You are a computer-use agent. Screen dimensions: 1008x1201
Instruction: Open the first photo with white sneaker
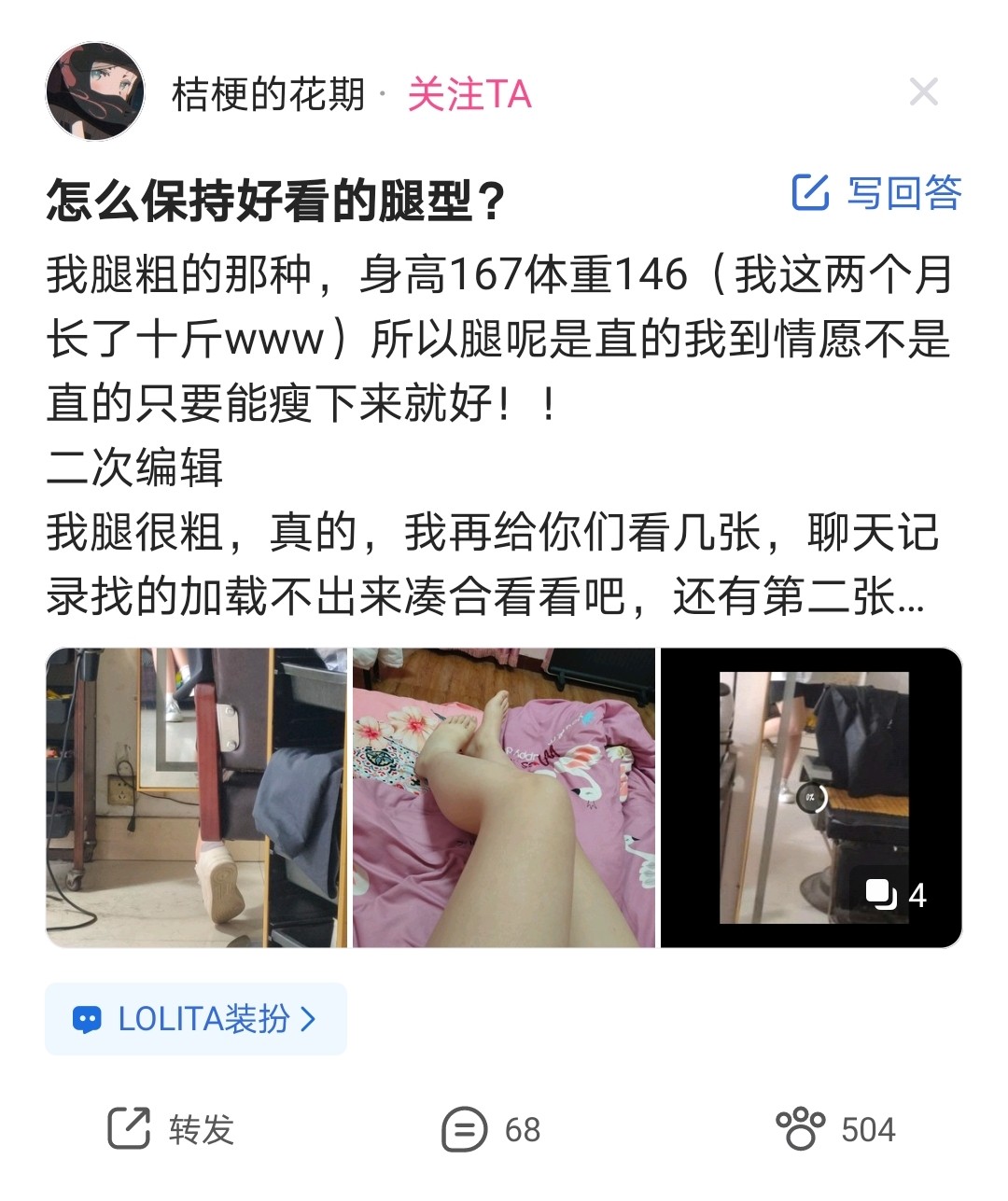coord(196,798)
